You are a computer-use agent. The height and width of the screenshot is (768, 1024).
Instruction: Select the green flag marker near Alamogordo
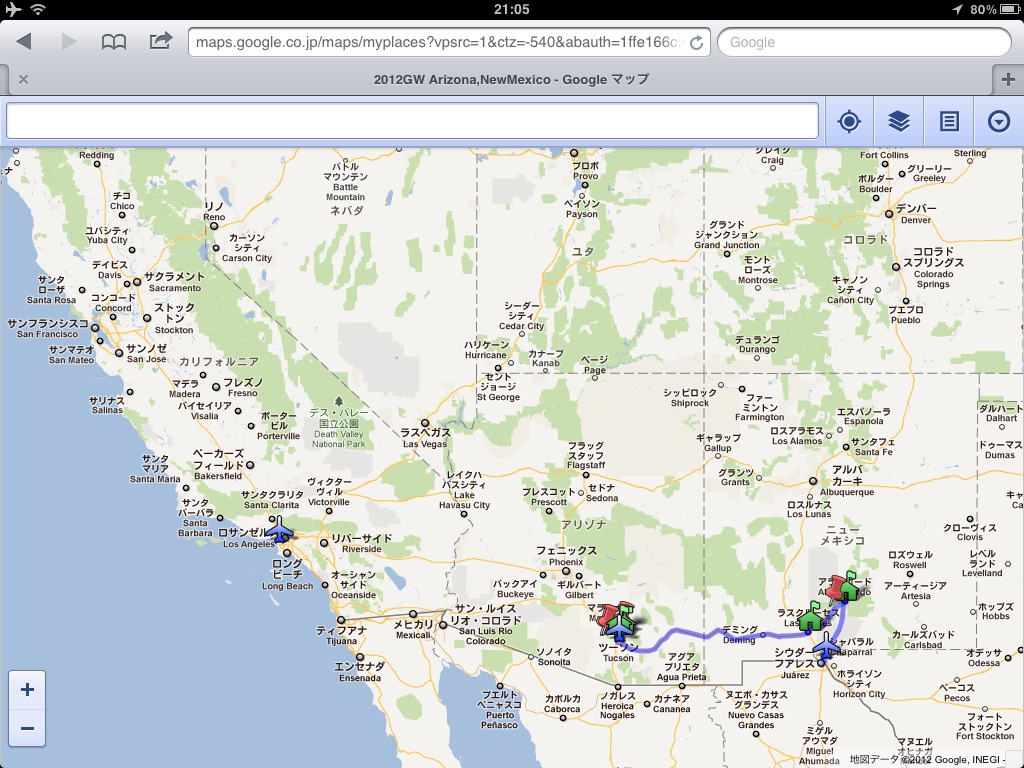tap(851, 584)
